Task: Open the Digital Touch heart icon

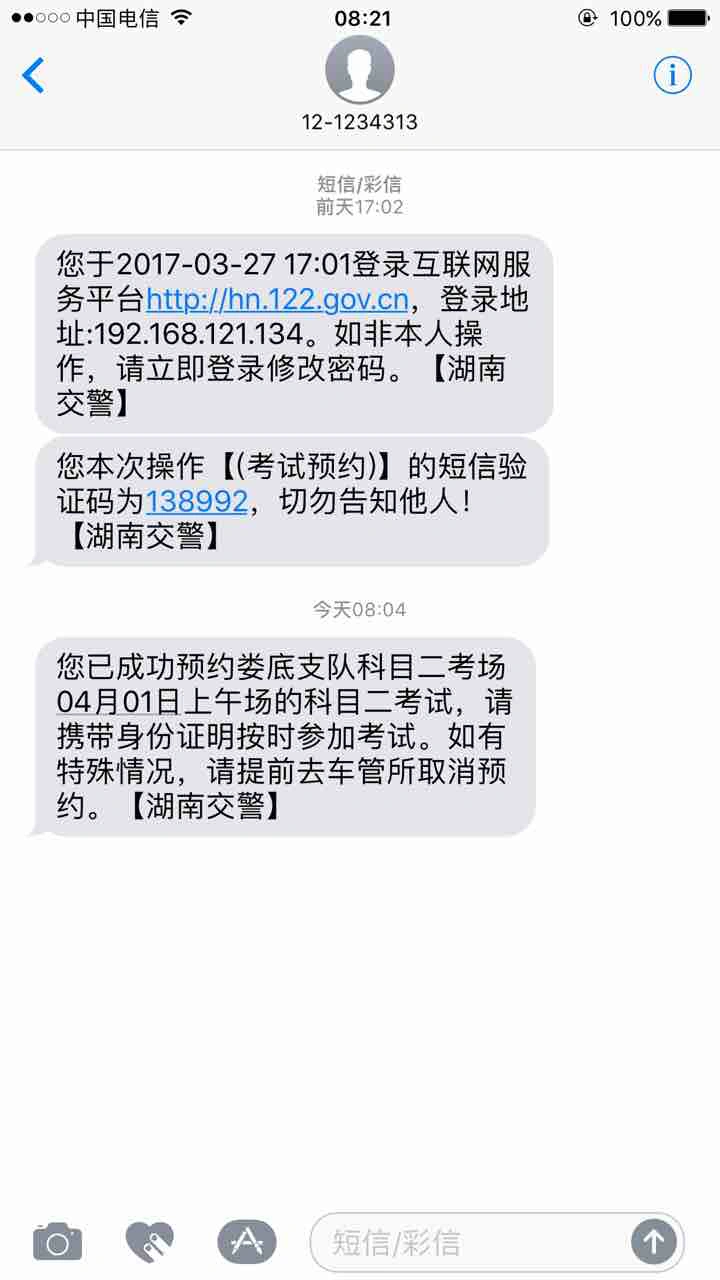Action: (150, 1242)
